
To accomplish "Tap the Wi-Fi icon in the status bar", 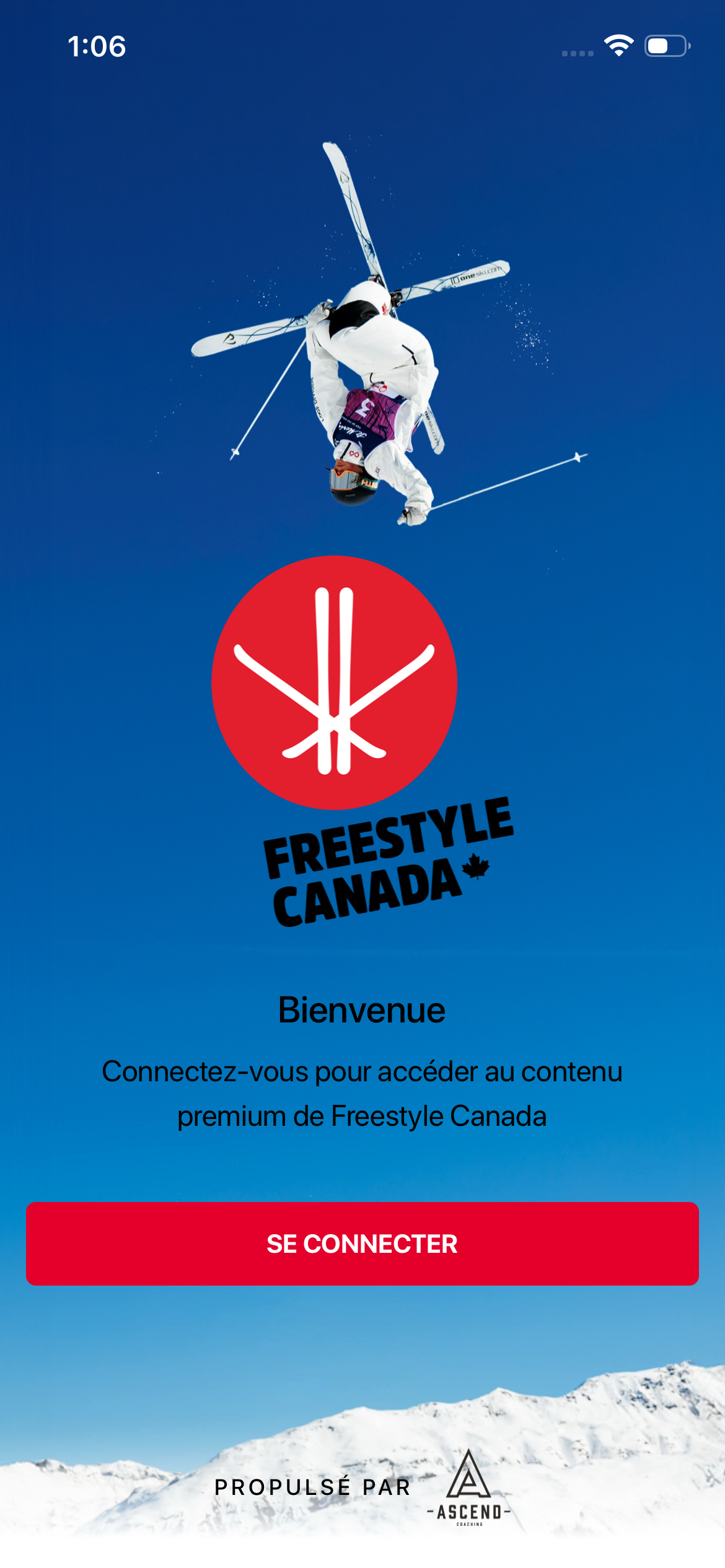I will pos(619,45).
